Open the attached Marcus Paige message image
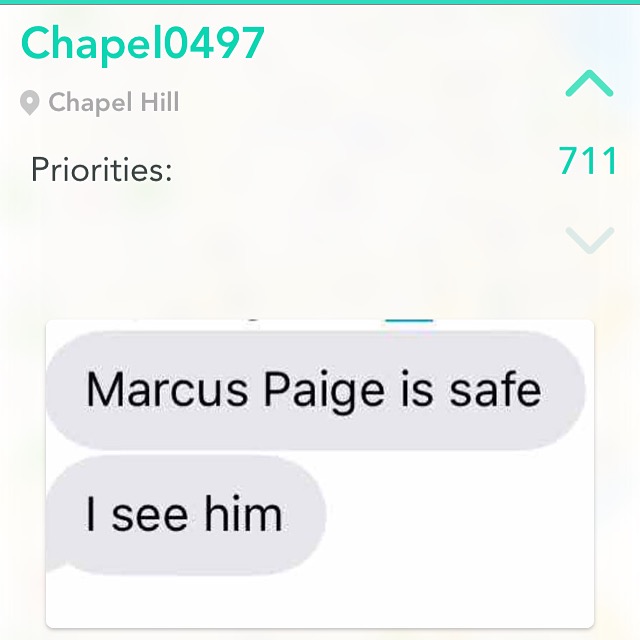Screen dimensions: 640x640 pos(320,473)
